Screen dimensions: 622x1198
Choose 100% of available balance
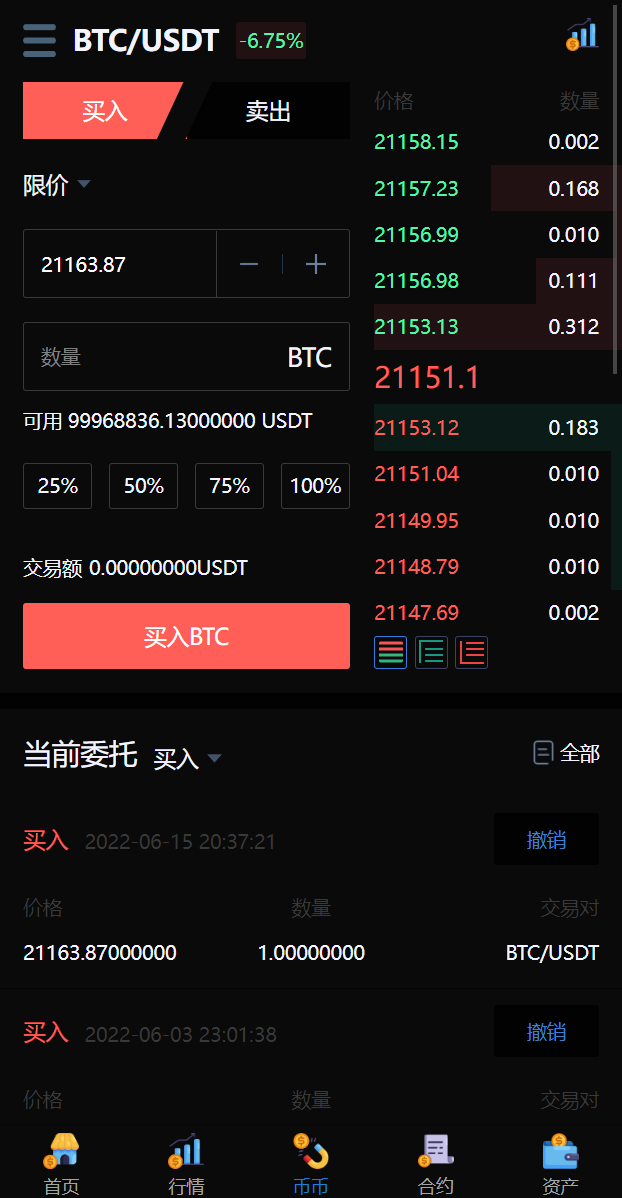pos(315,486)
